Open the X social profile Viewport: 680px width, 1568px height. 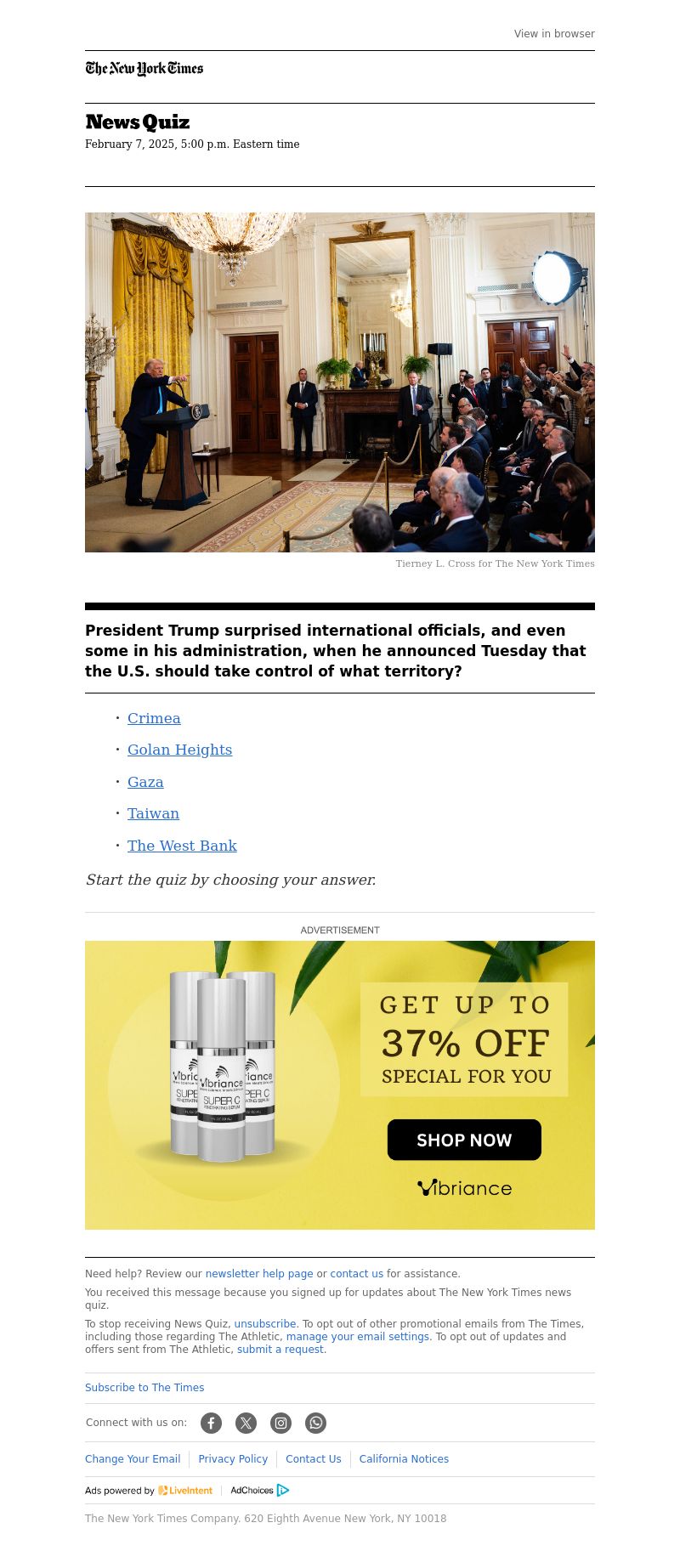tap(246, 1423)
